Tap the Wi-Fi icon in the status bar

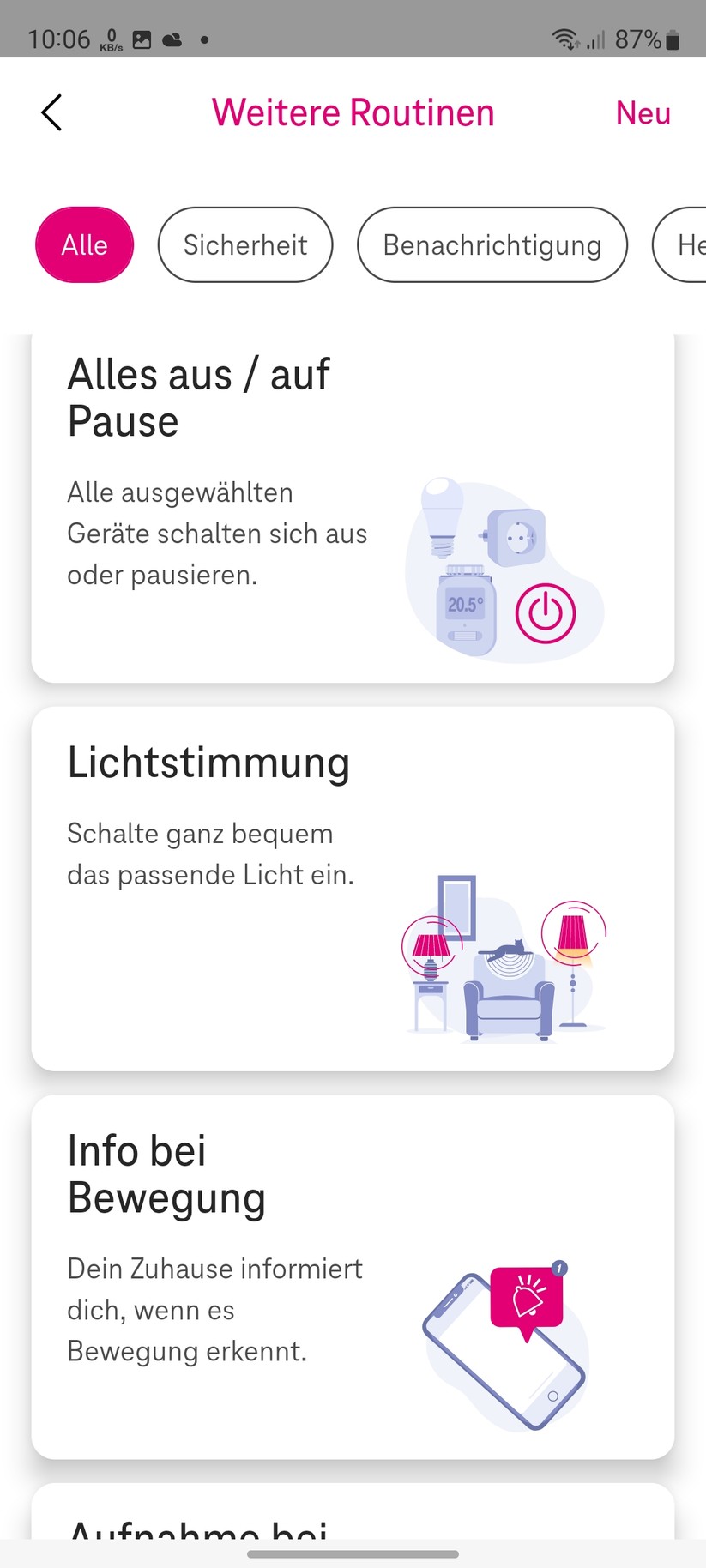click(562, 38)
